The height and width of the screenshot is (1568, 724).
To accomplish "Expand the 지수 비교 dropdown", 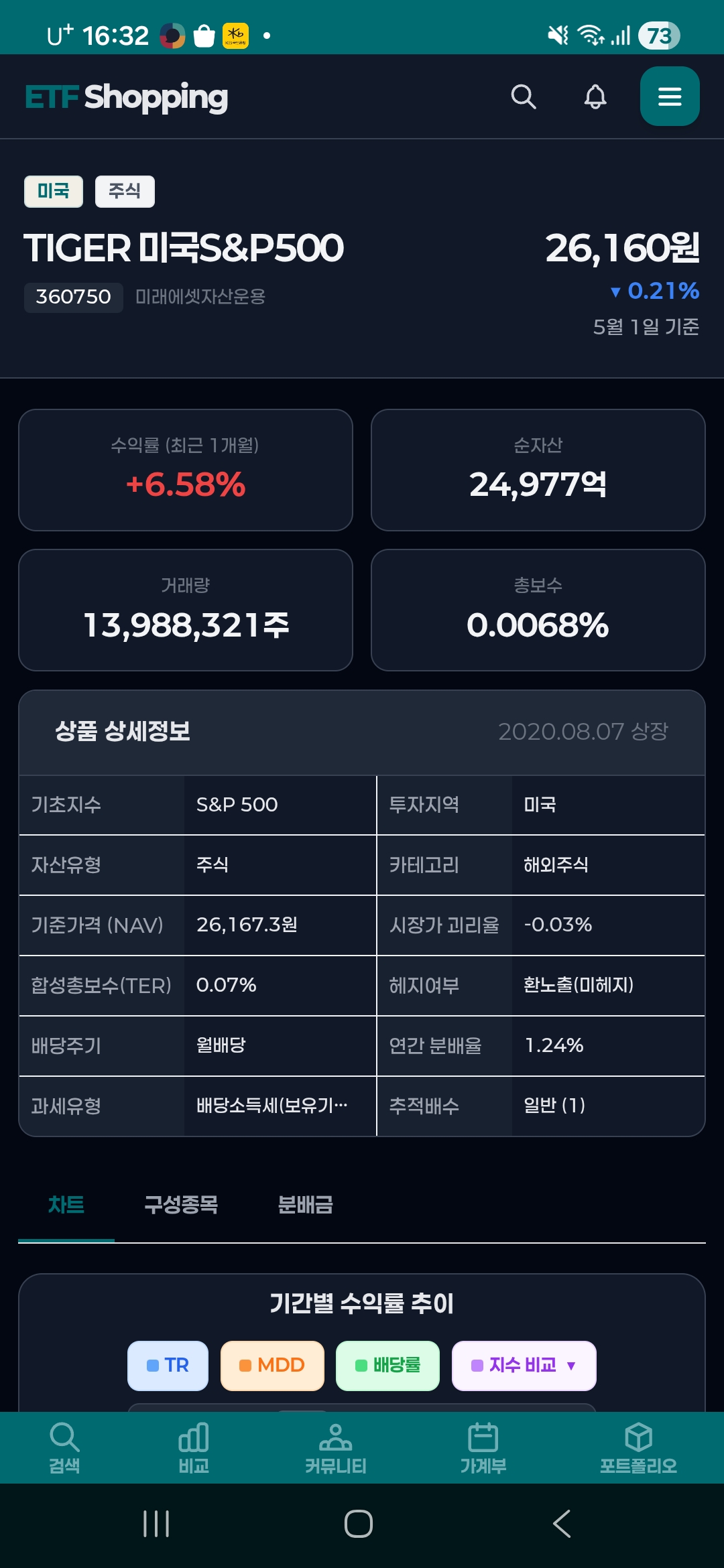I will [524, 1366].
